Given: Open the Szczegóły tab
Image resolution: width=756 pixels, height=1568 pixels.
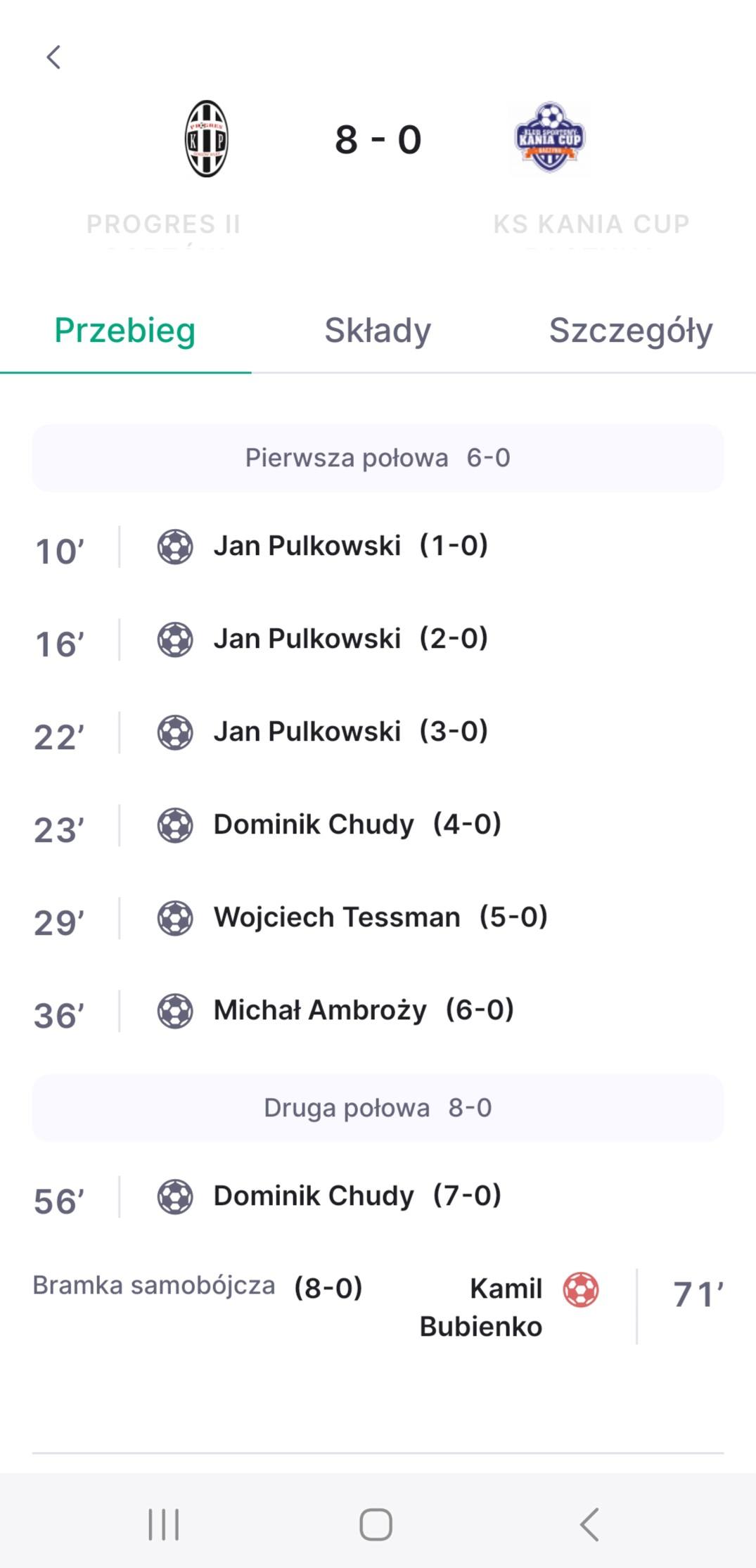Looking at the screenshot, I should click(631, 331).
